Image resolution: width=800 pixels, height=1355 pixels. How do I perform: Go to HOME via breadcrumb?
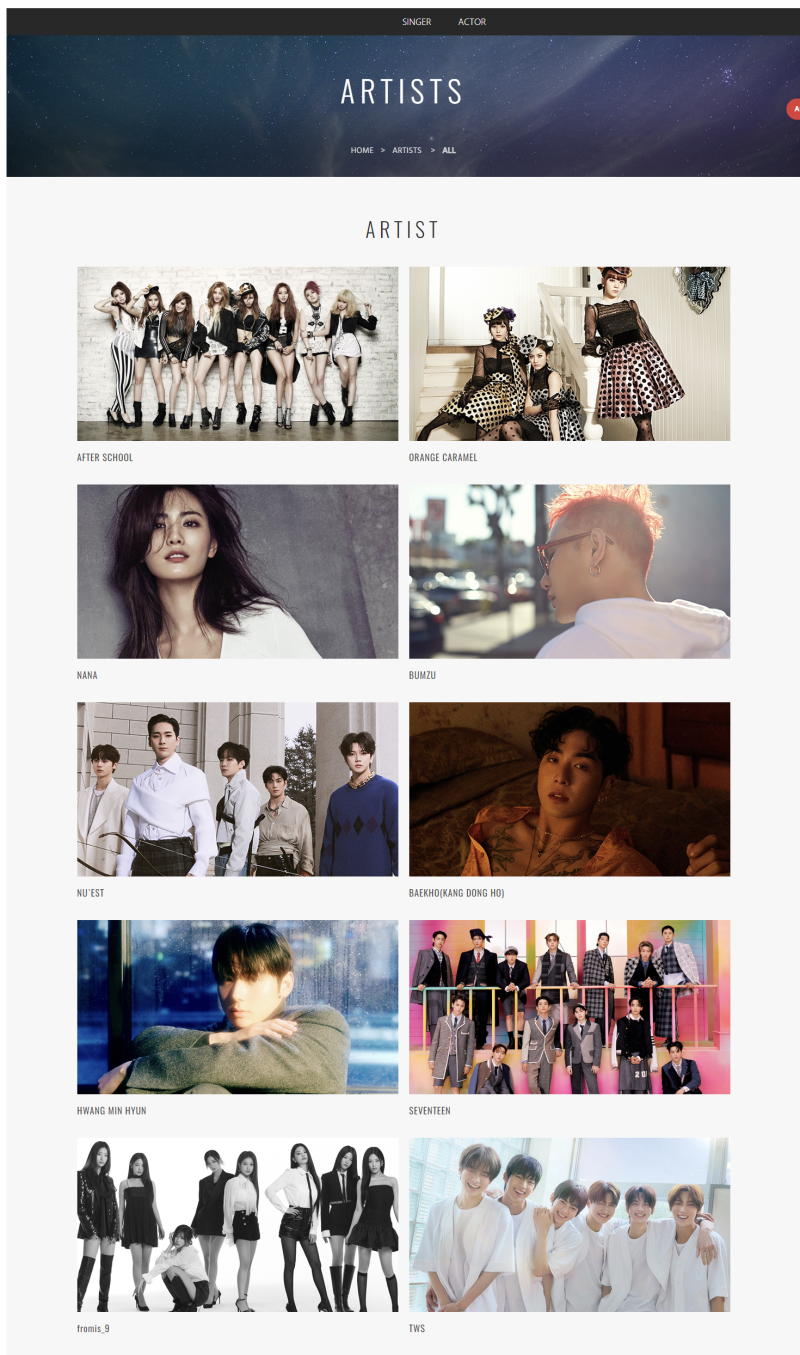[361, 150]
